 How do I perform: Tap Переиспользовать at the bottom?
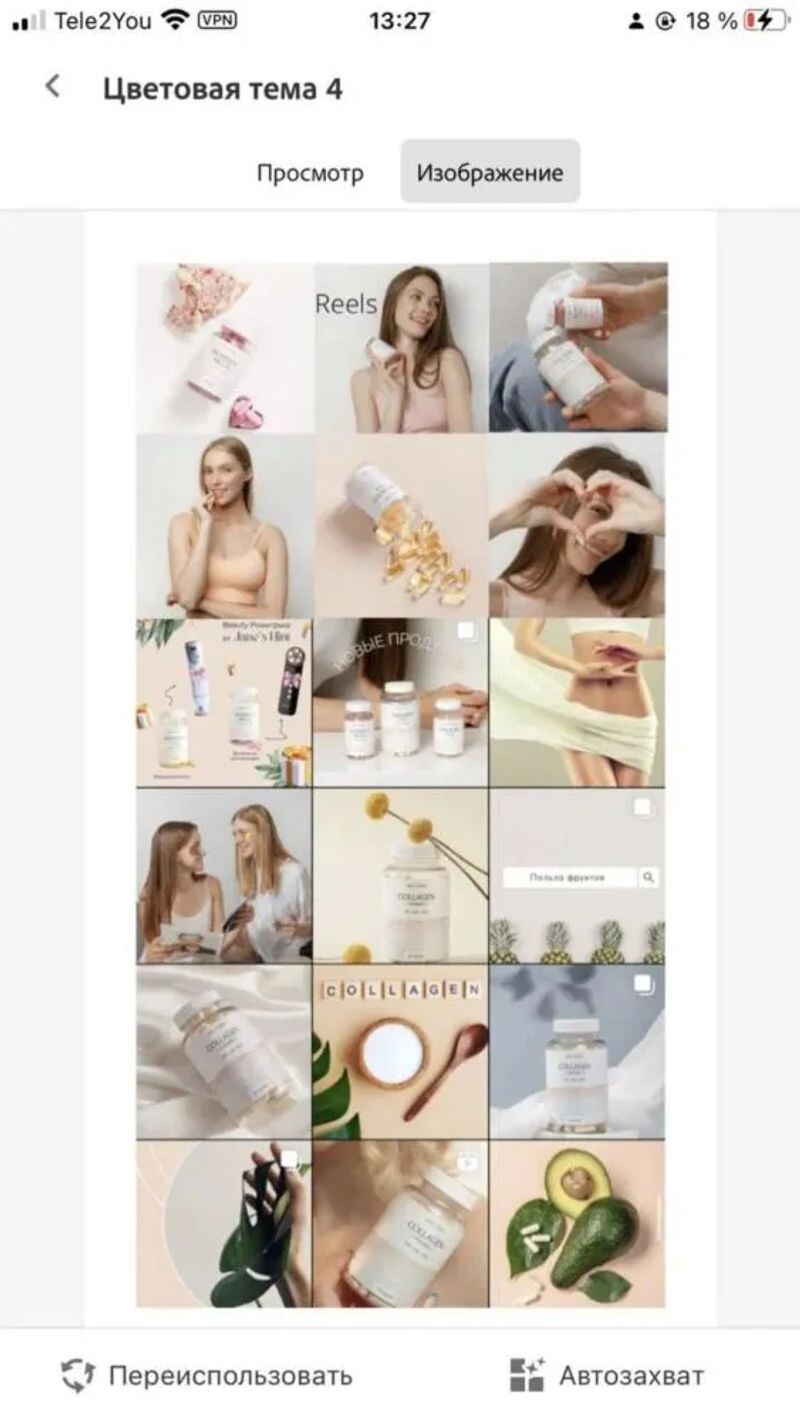point(207,1375)
